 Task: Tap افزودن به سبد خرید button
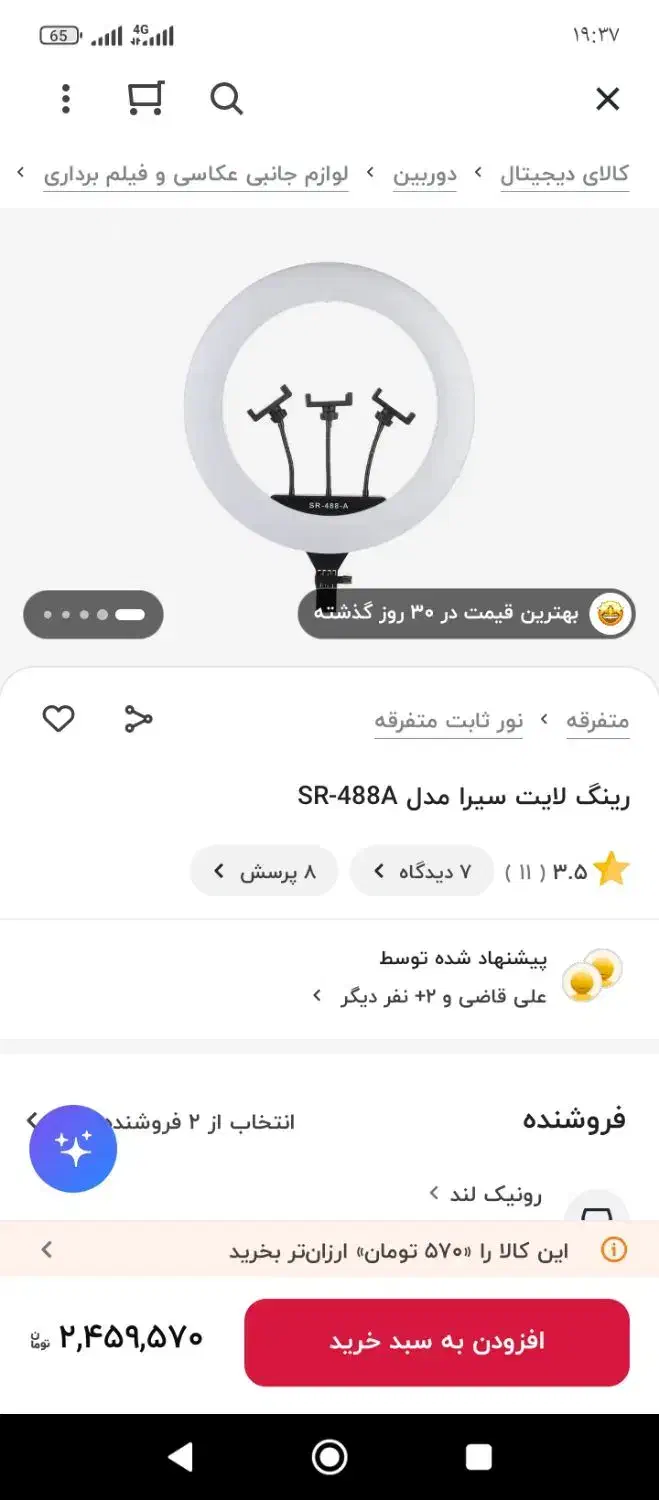437,1342
